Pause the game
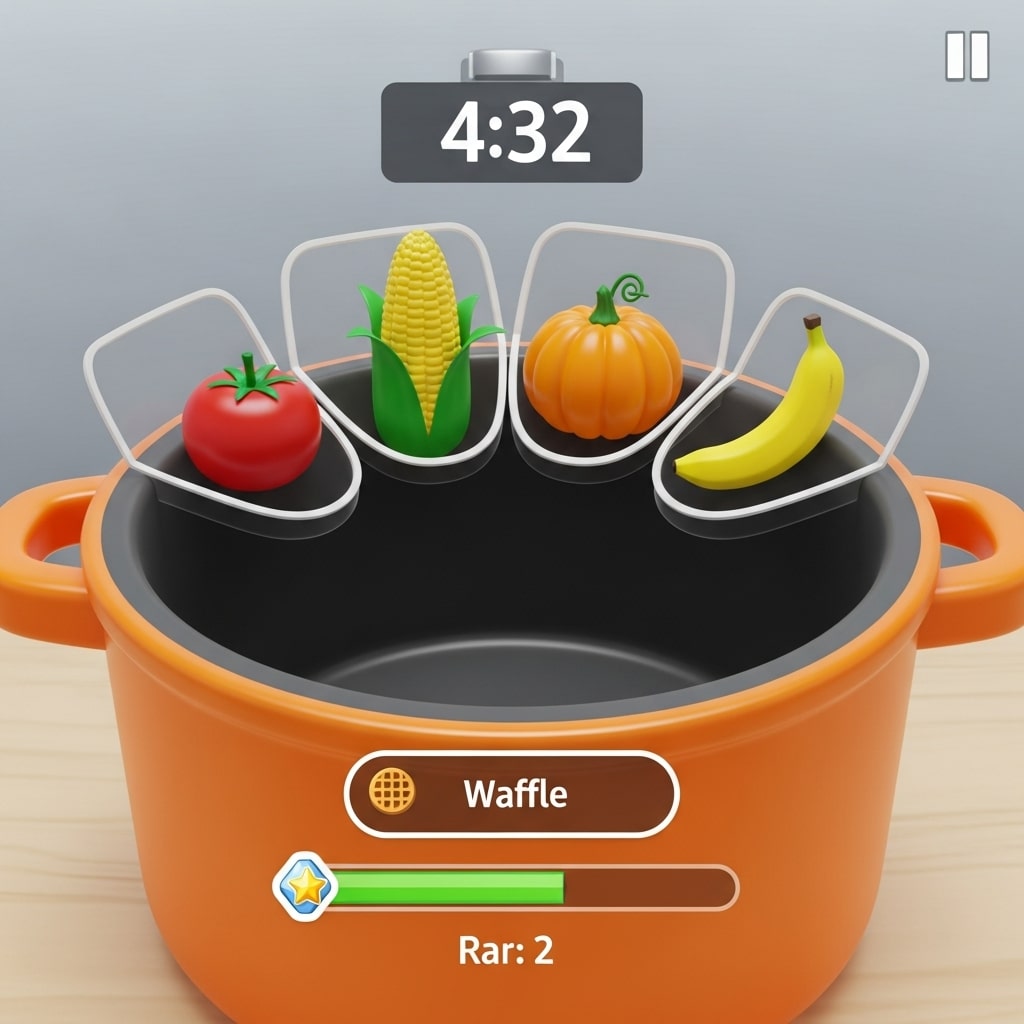The image size is (1024, 1024). 967,56
